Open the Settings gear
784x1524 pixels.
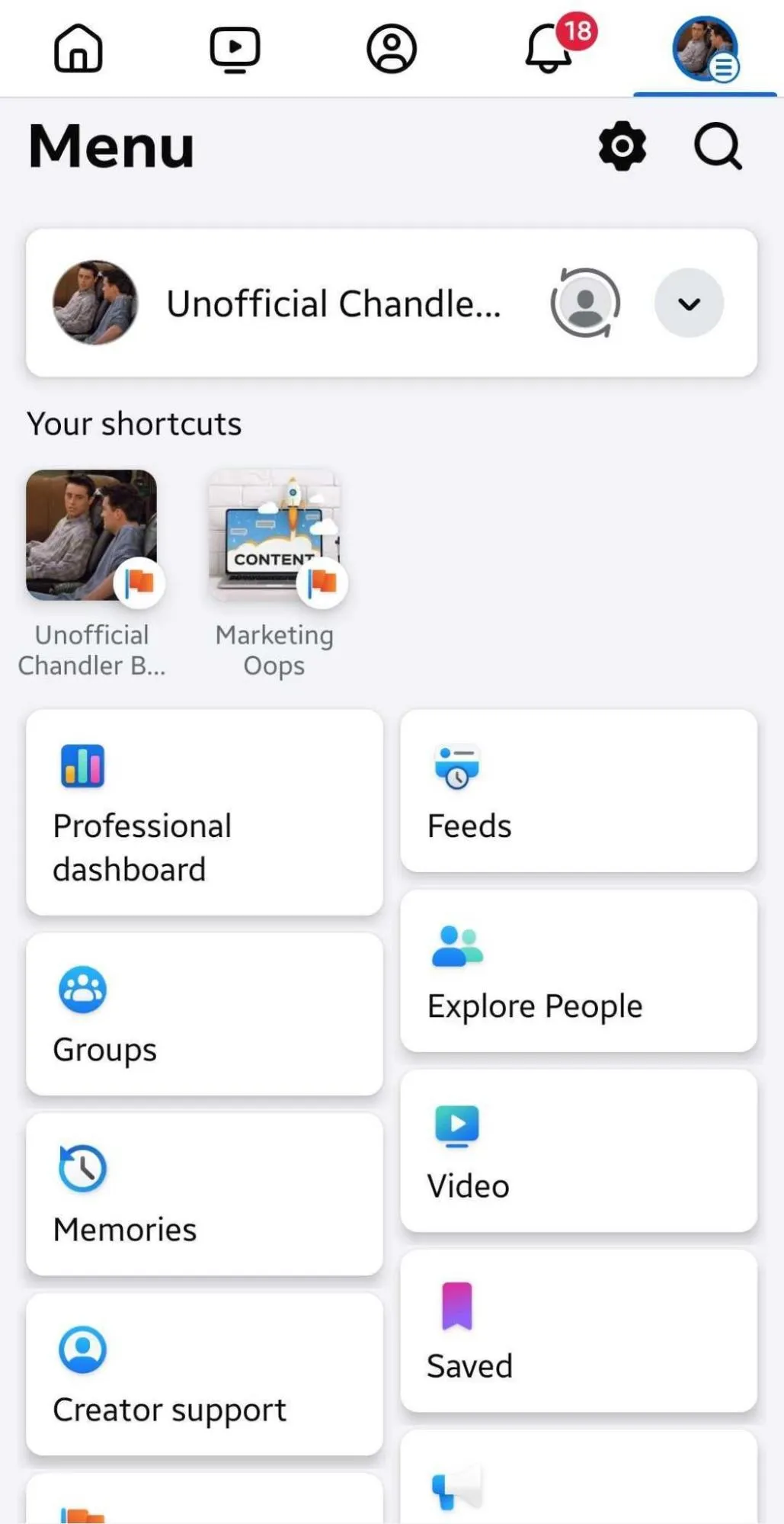[622, 146]
